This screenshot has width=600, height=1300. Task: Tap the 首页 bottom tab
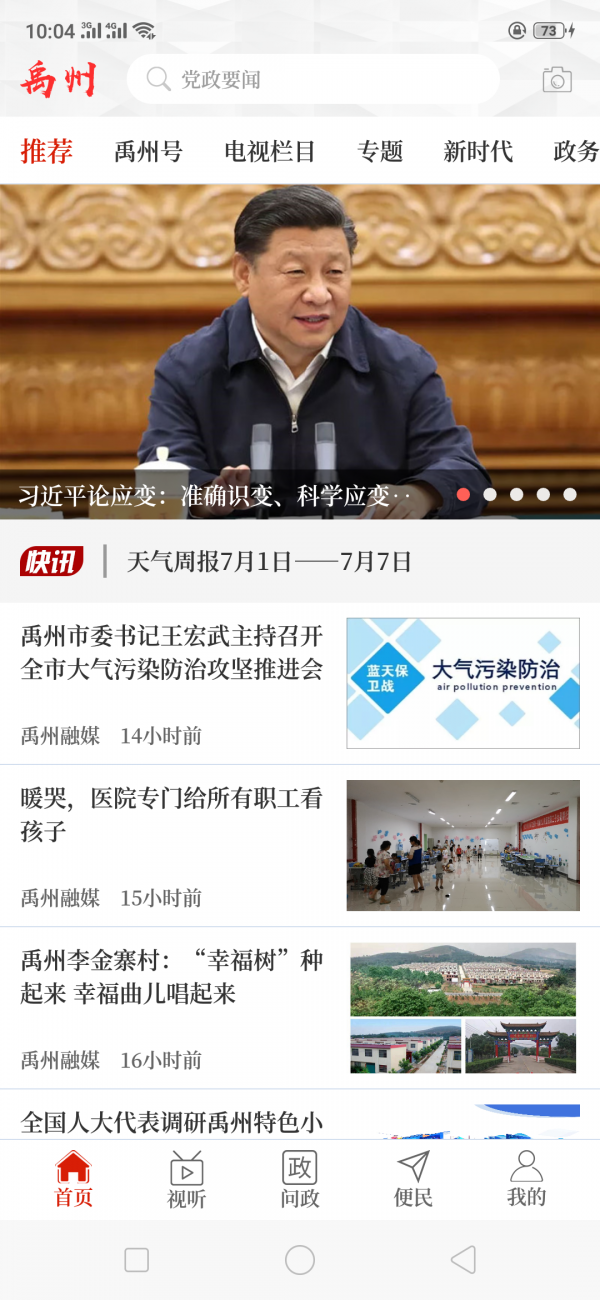(73, 1179)
